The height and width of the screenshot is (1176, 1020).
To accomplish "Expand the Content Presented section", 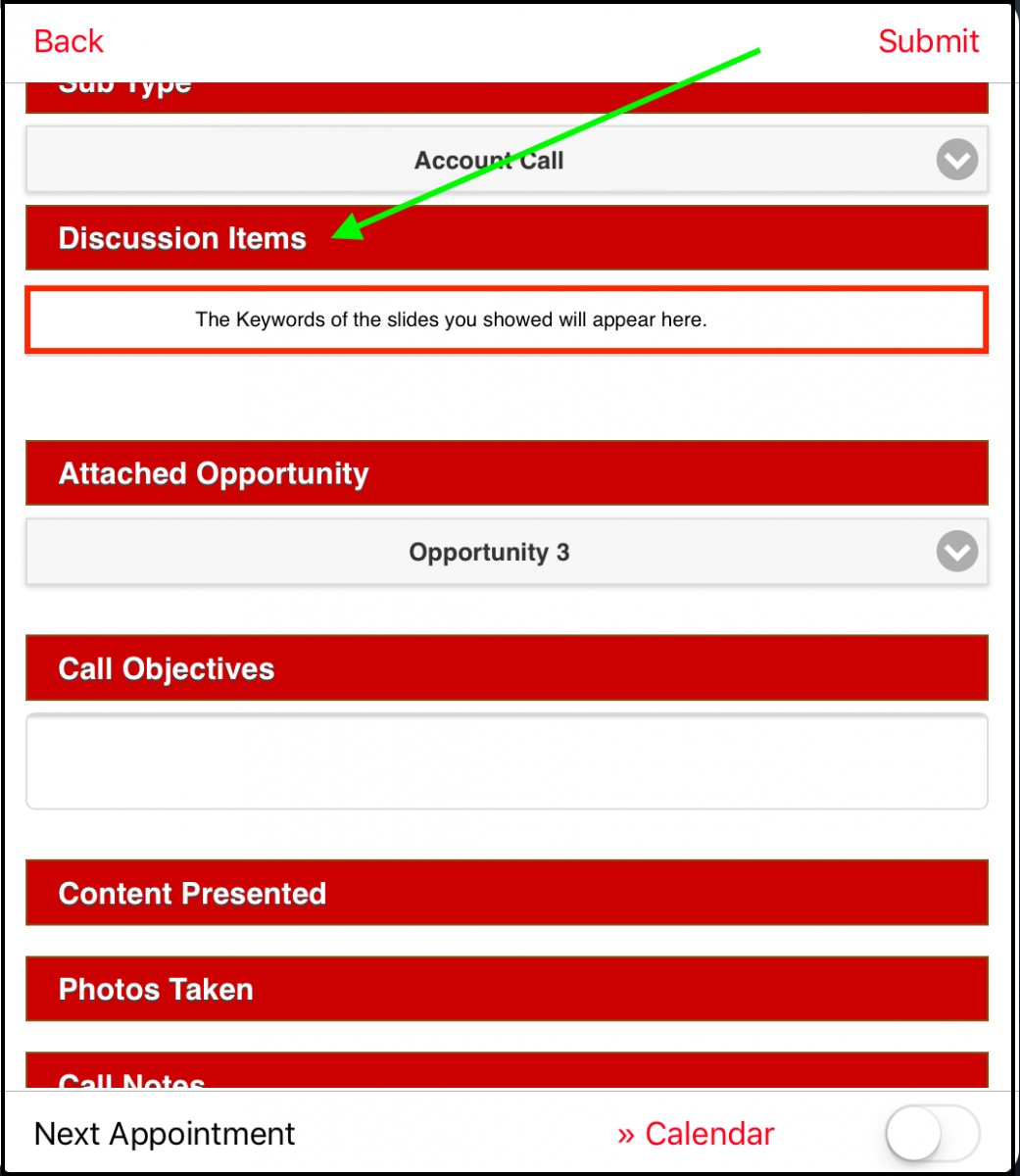I will point(506,893).
